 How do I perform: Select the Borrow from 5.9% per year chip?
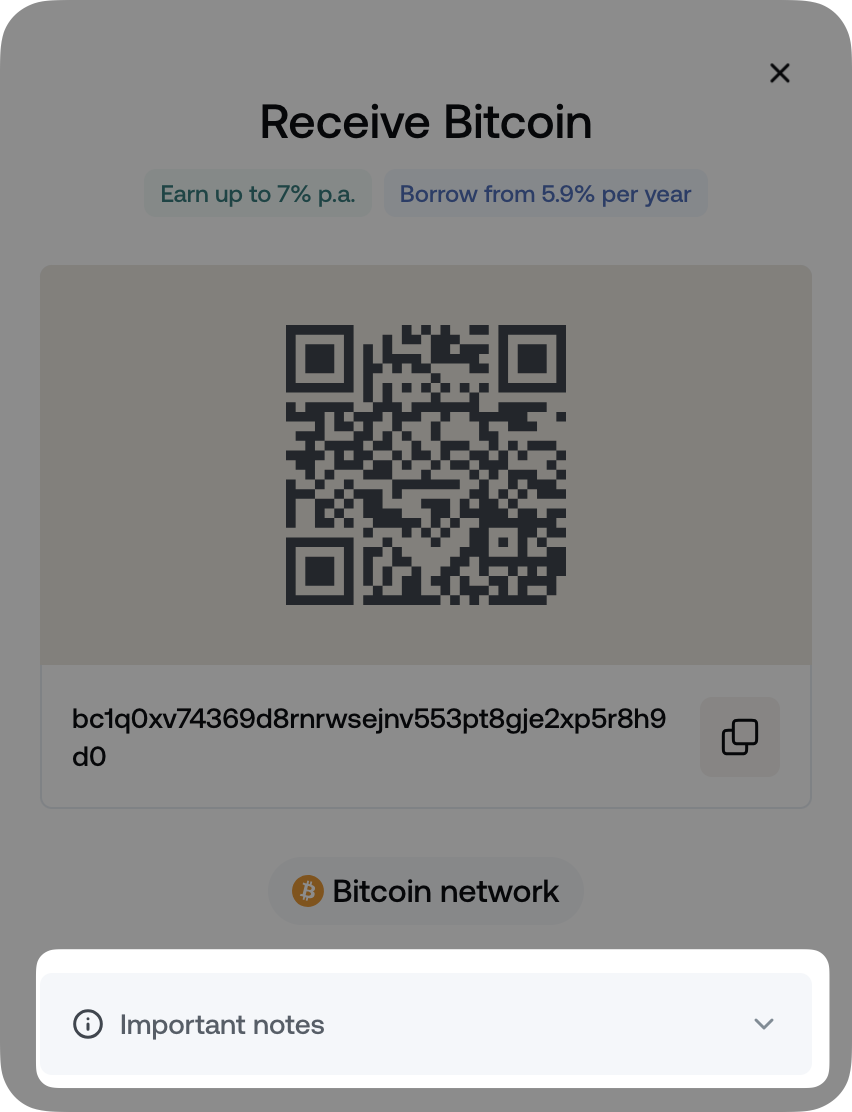pos(545,194)
